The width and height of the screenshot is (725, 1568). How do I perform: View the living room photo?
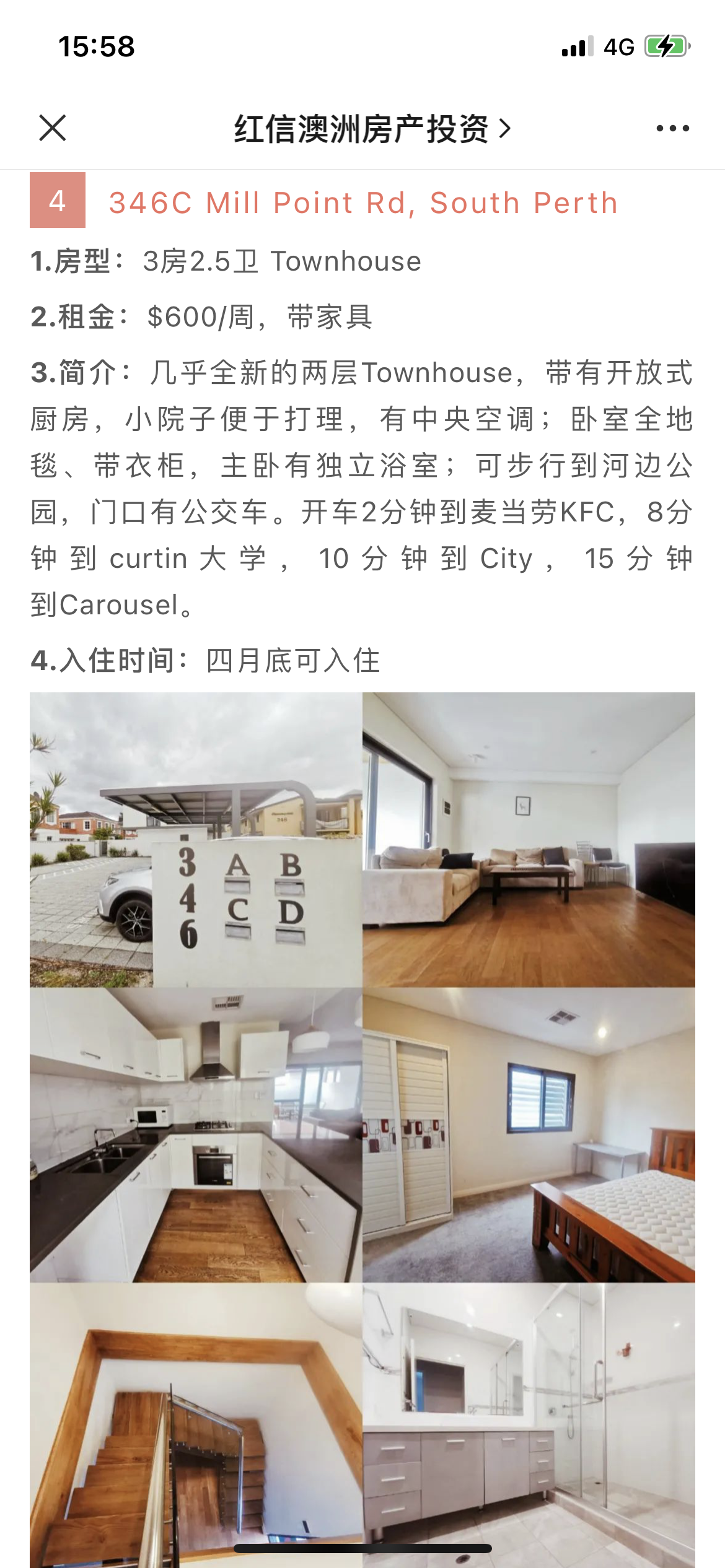[x=529, y=839]
